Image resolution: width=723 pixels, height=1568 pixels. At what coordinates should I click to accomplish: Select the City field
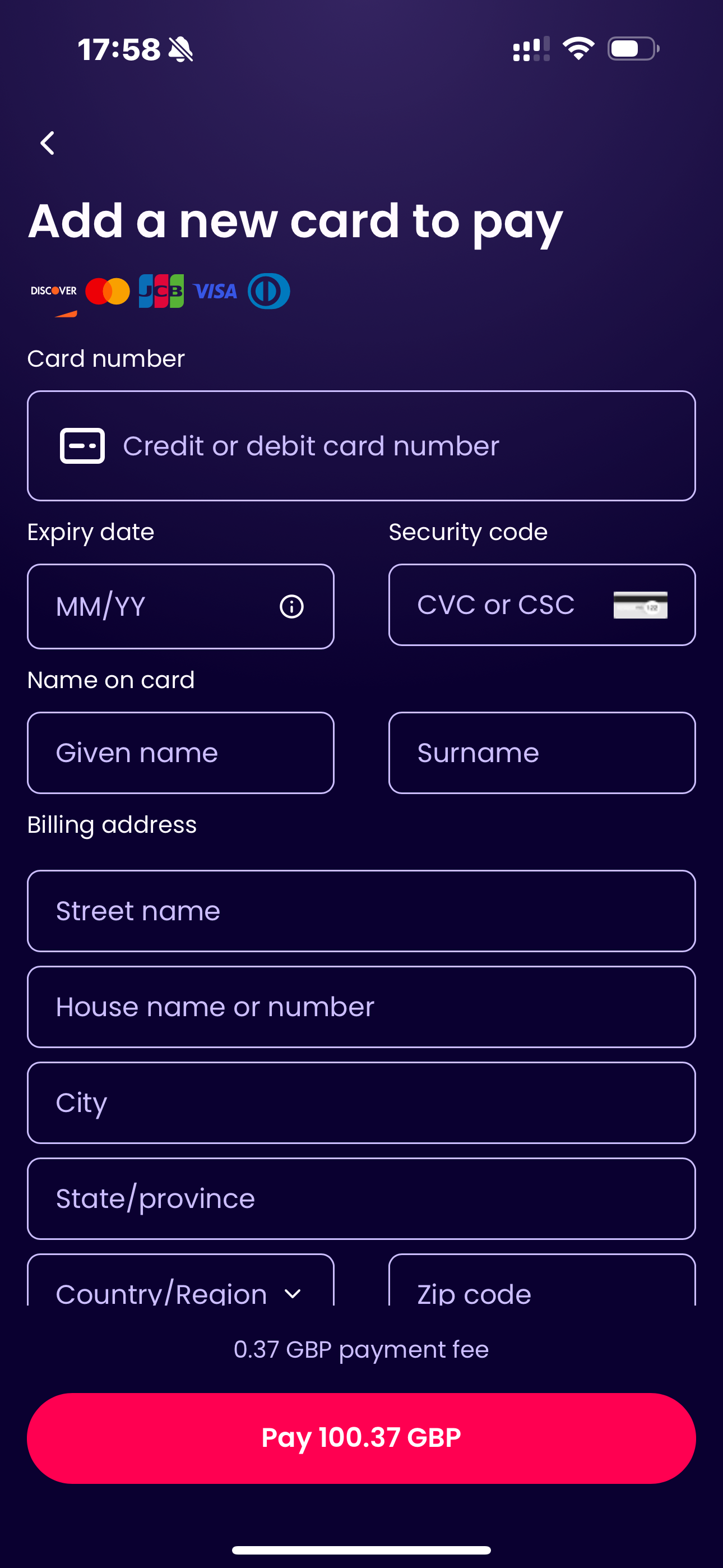pos(360,1103)
